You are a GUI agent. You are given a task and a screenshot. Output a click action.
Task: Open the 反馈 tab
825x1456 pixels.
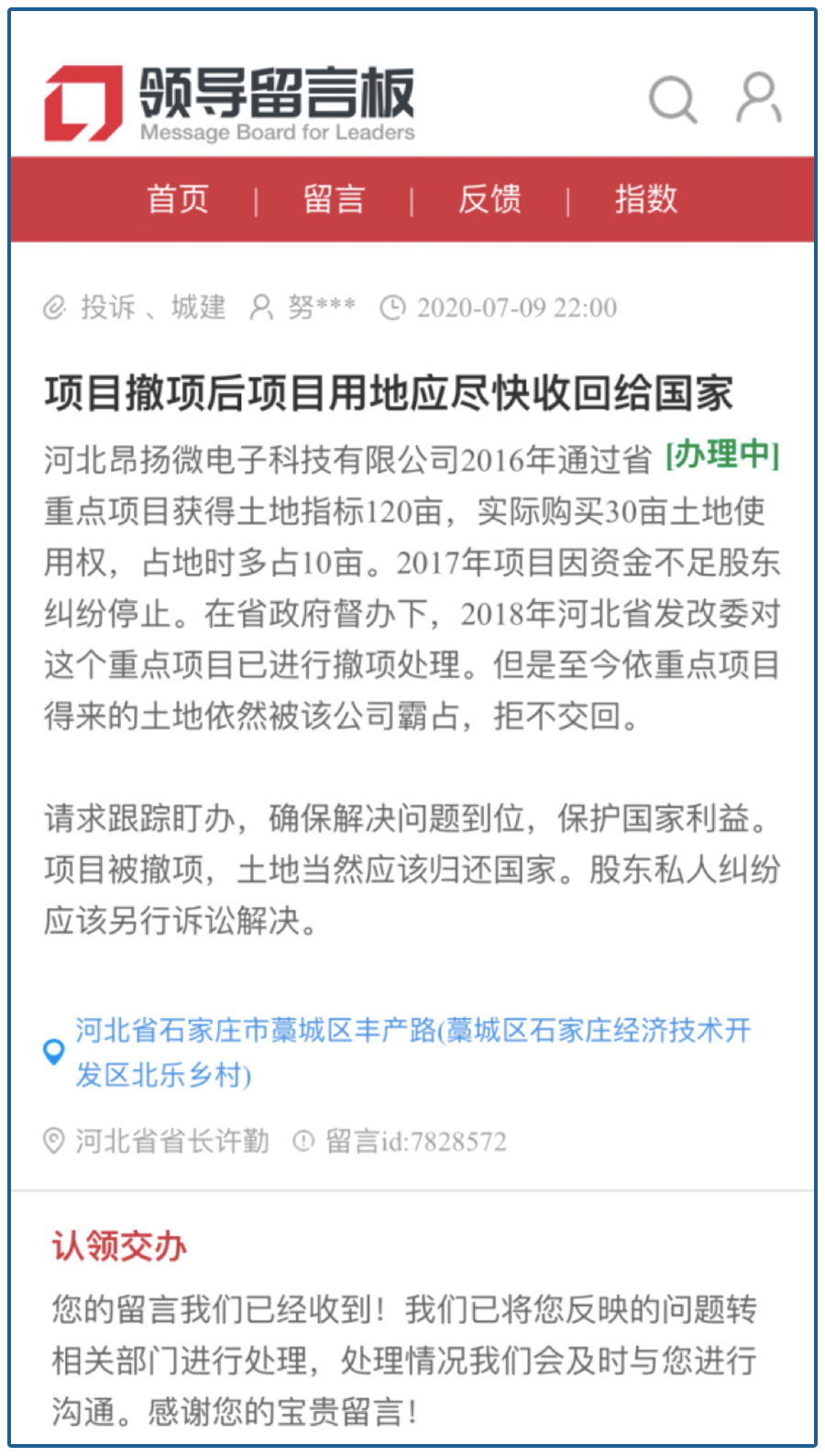(490, 199)
